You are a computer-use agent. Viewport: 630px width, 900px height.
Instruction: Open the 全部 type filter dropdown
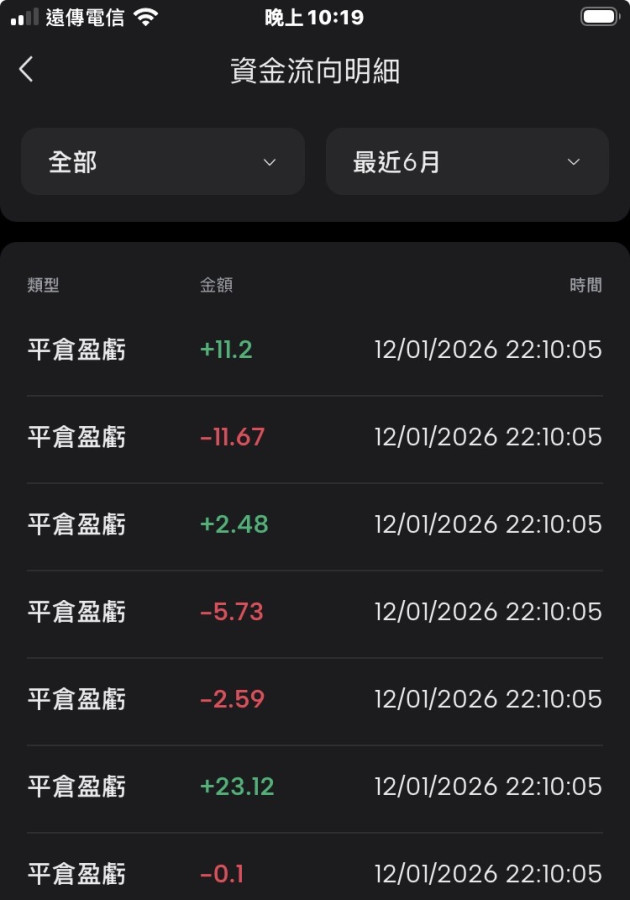coord(163,162)
